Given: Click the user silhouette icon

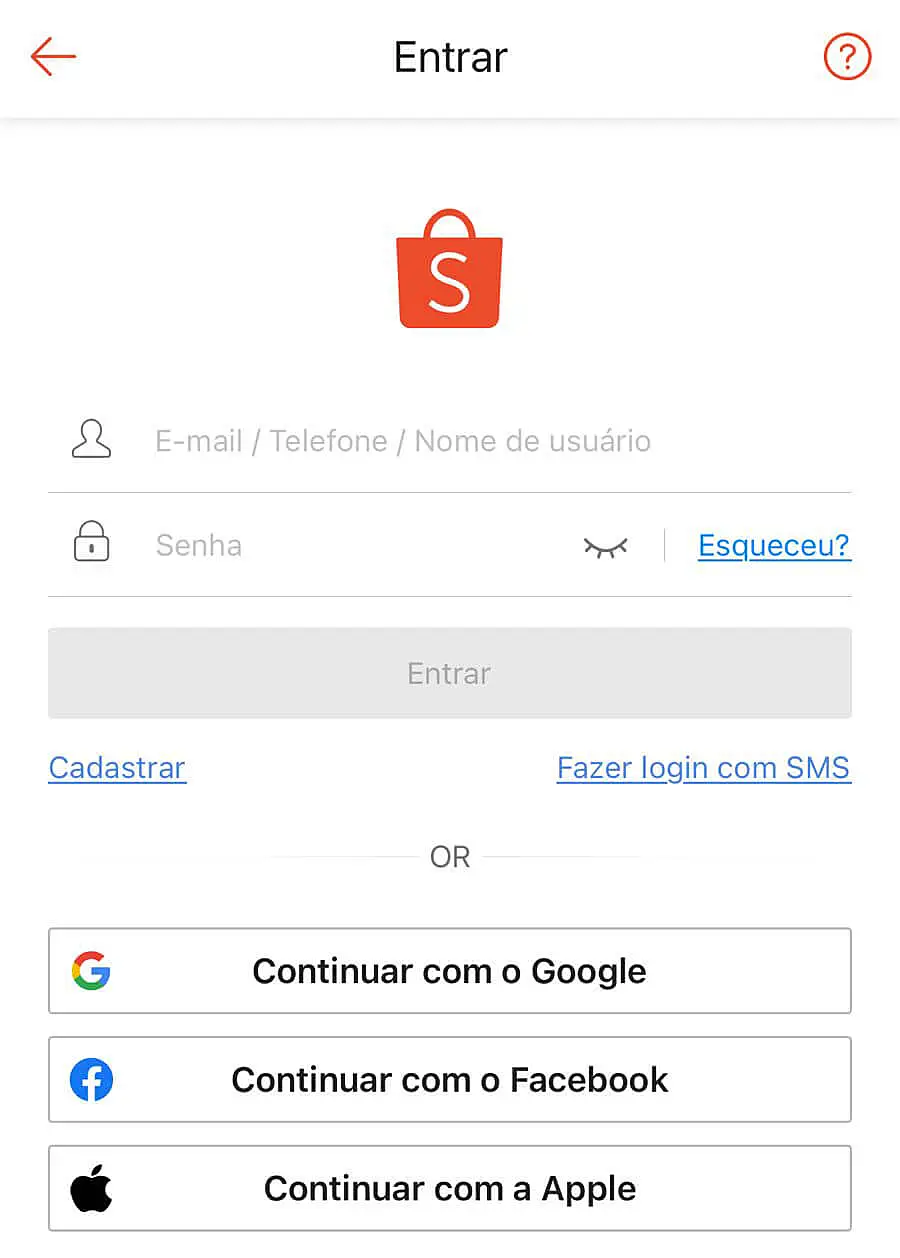Looking at the screenshot, I should 91,439.
